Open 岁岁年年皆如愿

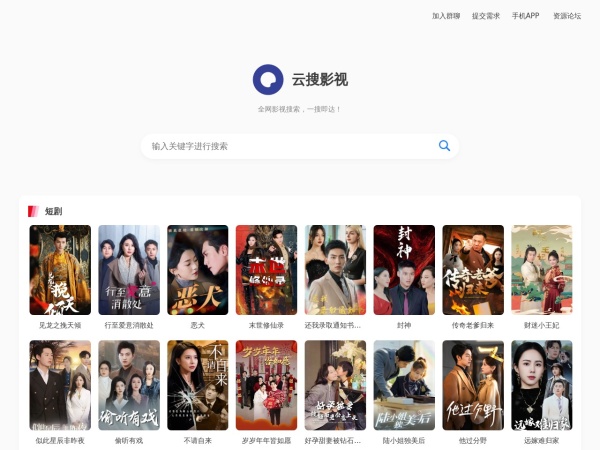click(266, 385)
